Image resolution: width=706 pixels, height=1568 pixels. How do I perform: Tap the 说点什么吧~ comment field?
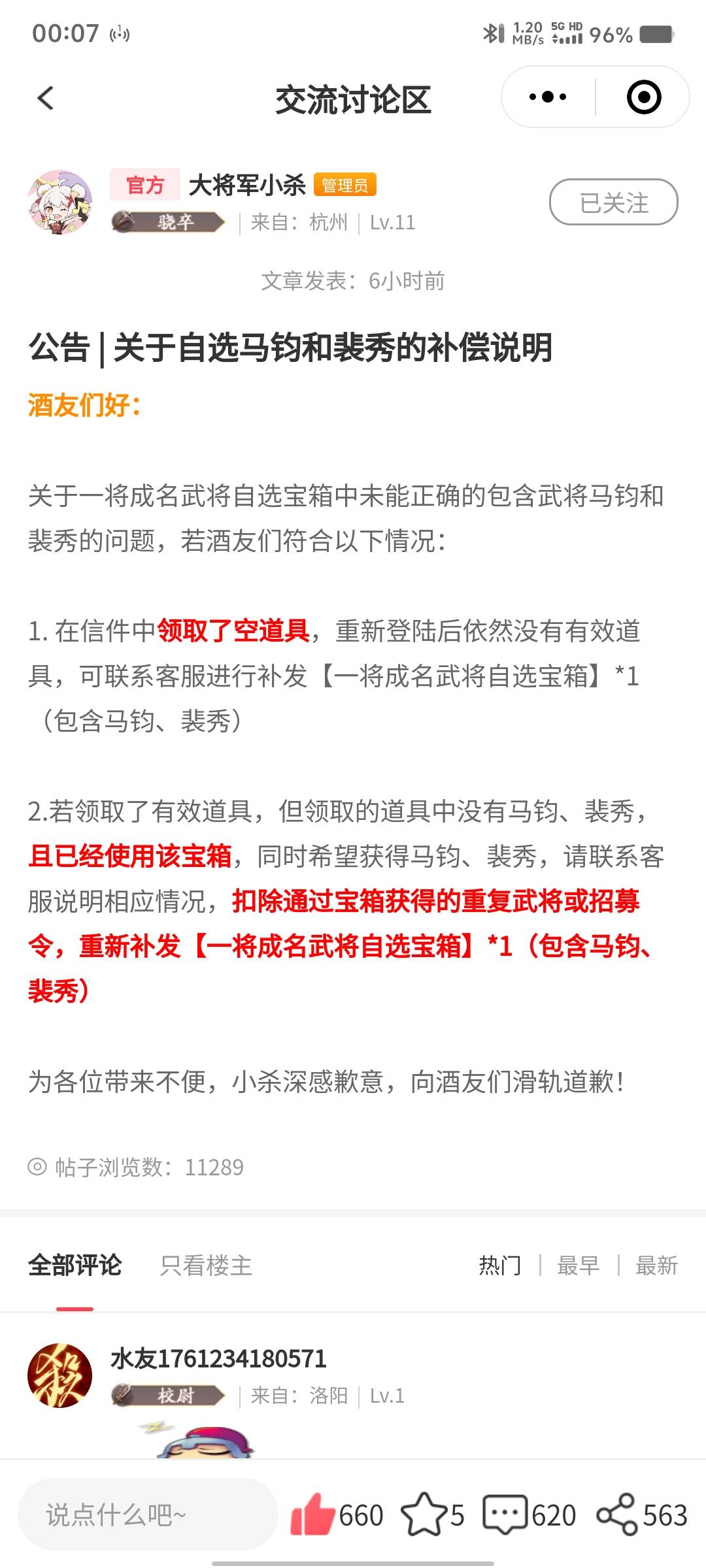tap(148, 1514)
